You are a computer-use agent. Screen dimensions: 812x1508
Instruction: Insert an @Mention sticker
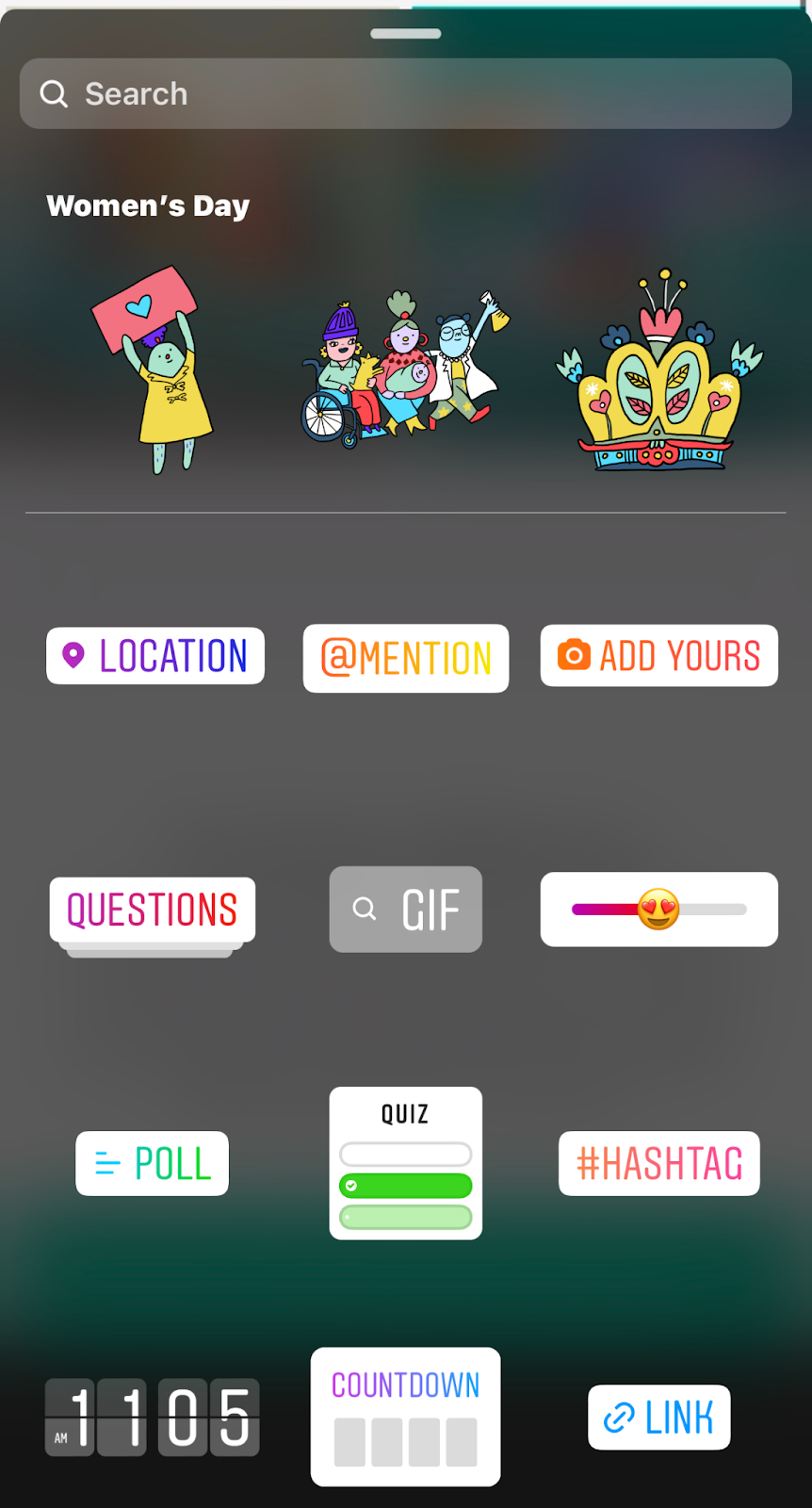click(406, 658)
